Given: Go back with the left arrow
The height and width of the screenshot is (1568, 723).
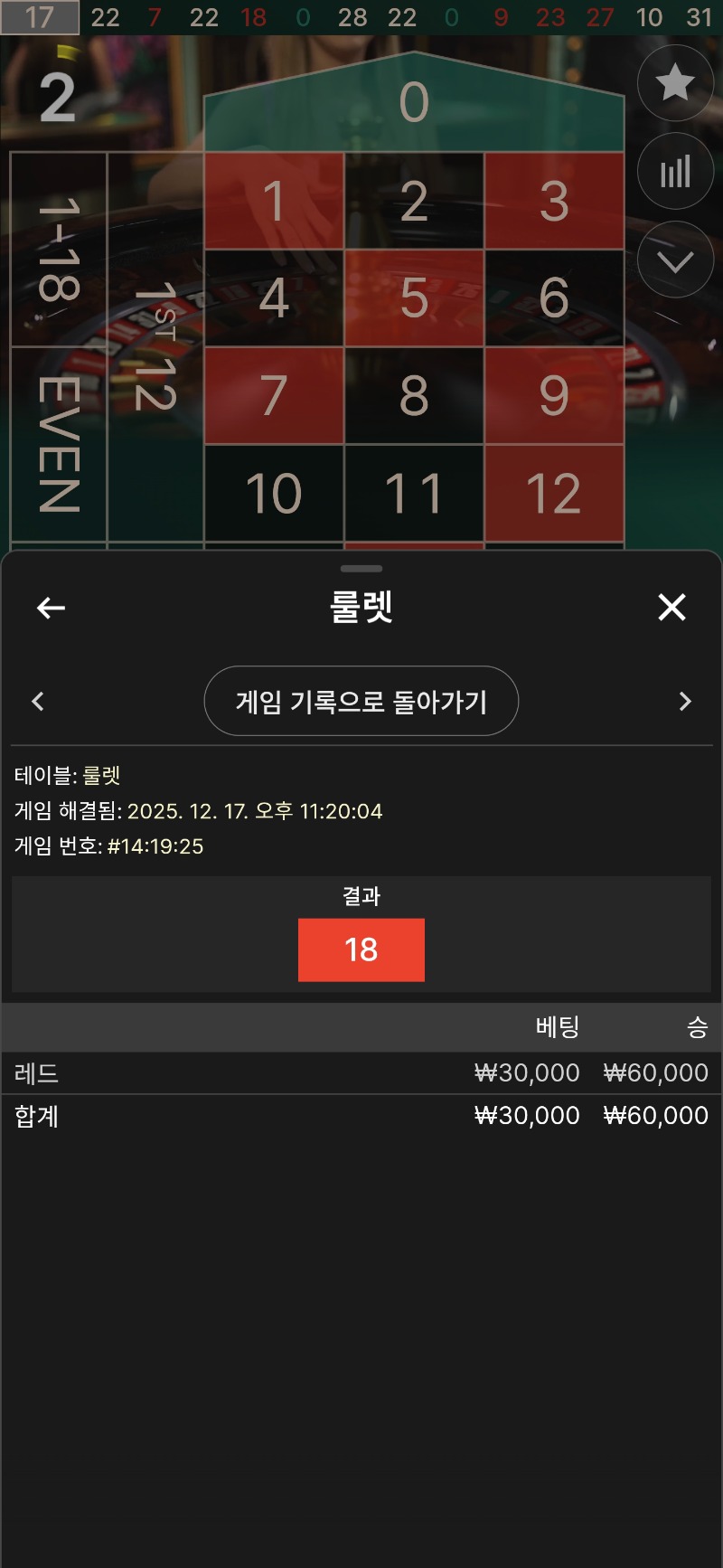Looking at the screenshot, I should 51,608.
